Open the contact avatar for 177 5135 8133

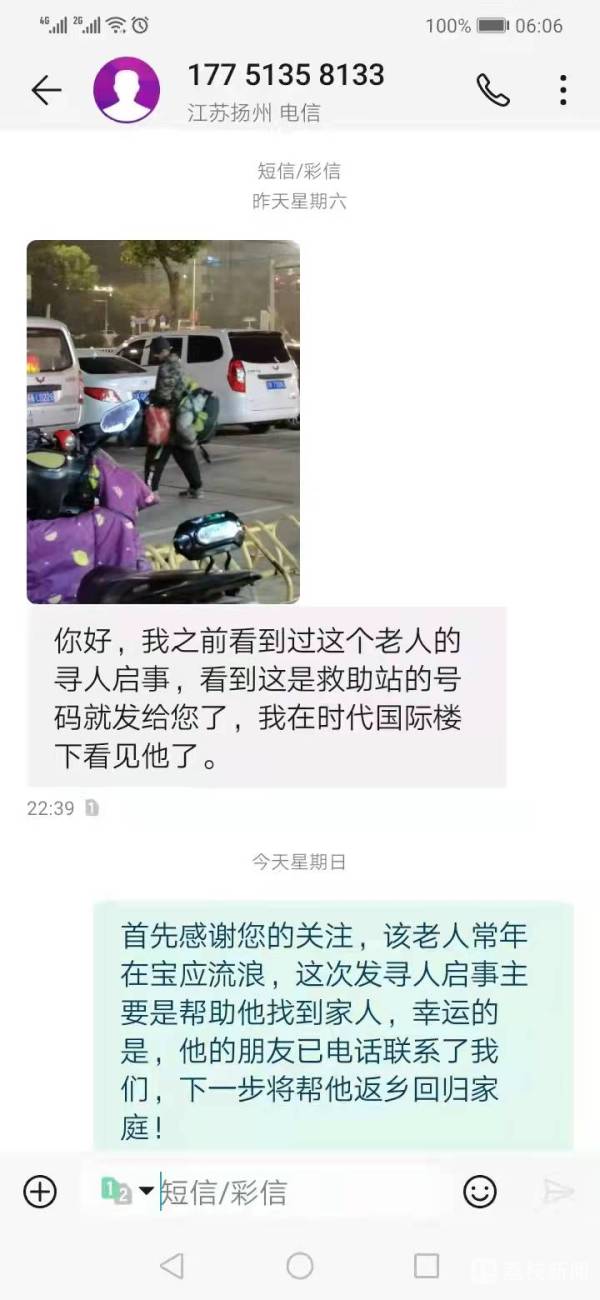[x=126, y=91]
